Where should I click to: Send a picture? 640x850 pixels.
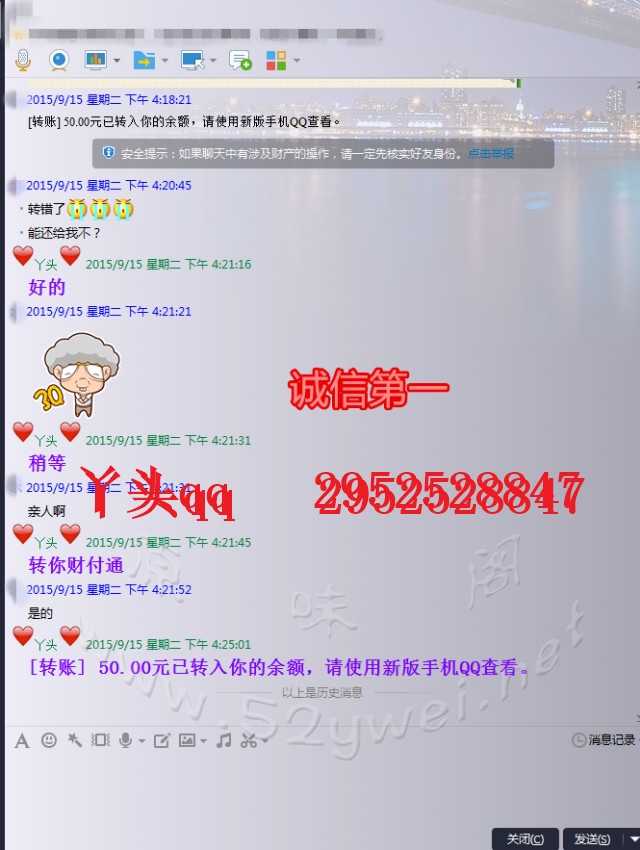(187, 740)
